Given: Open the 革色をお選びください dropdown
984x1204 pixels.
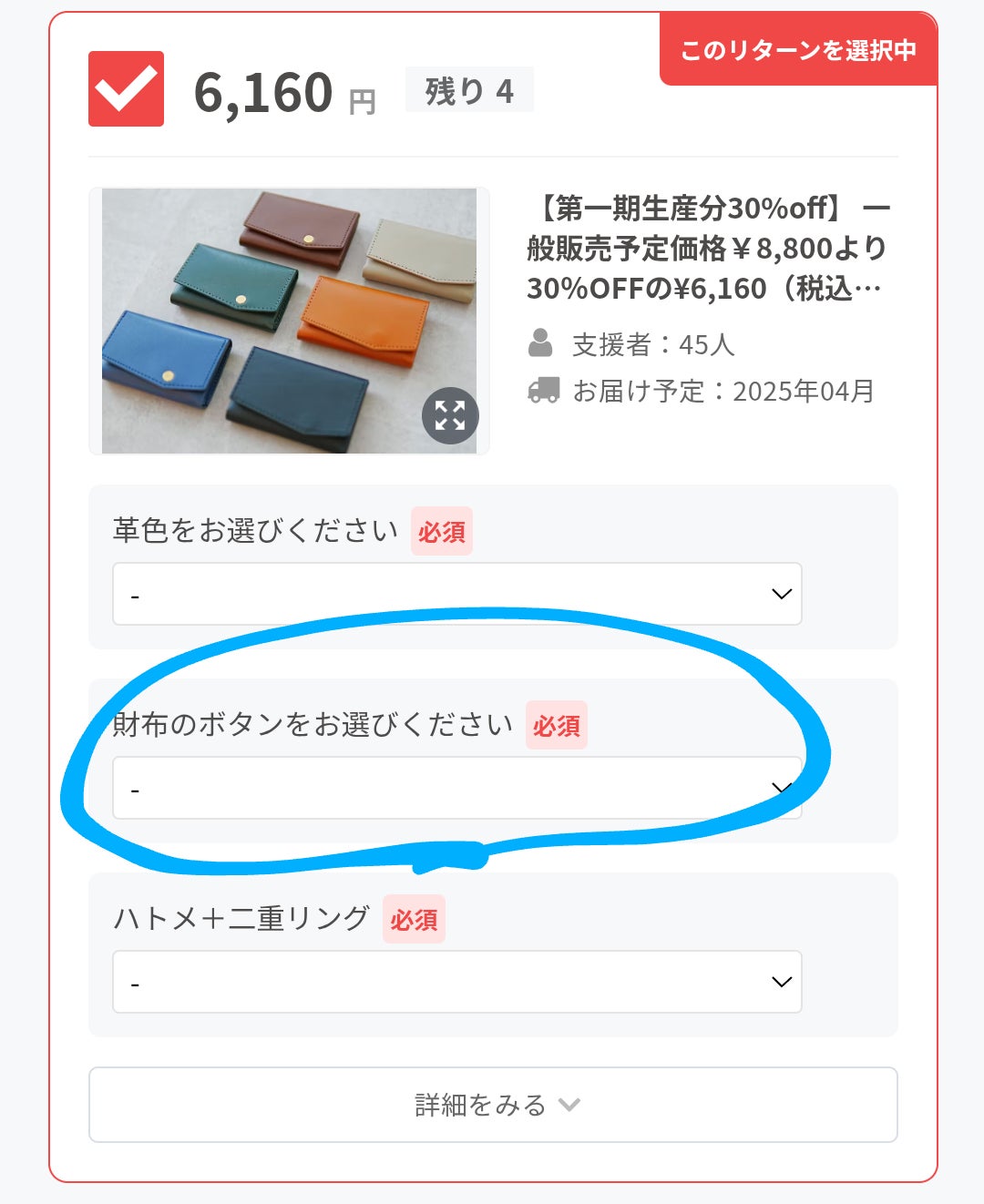Looking at the screenshot, I should pyautogui.click(x=456, y=594).
